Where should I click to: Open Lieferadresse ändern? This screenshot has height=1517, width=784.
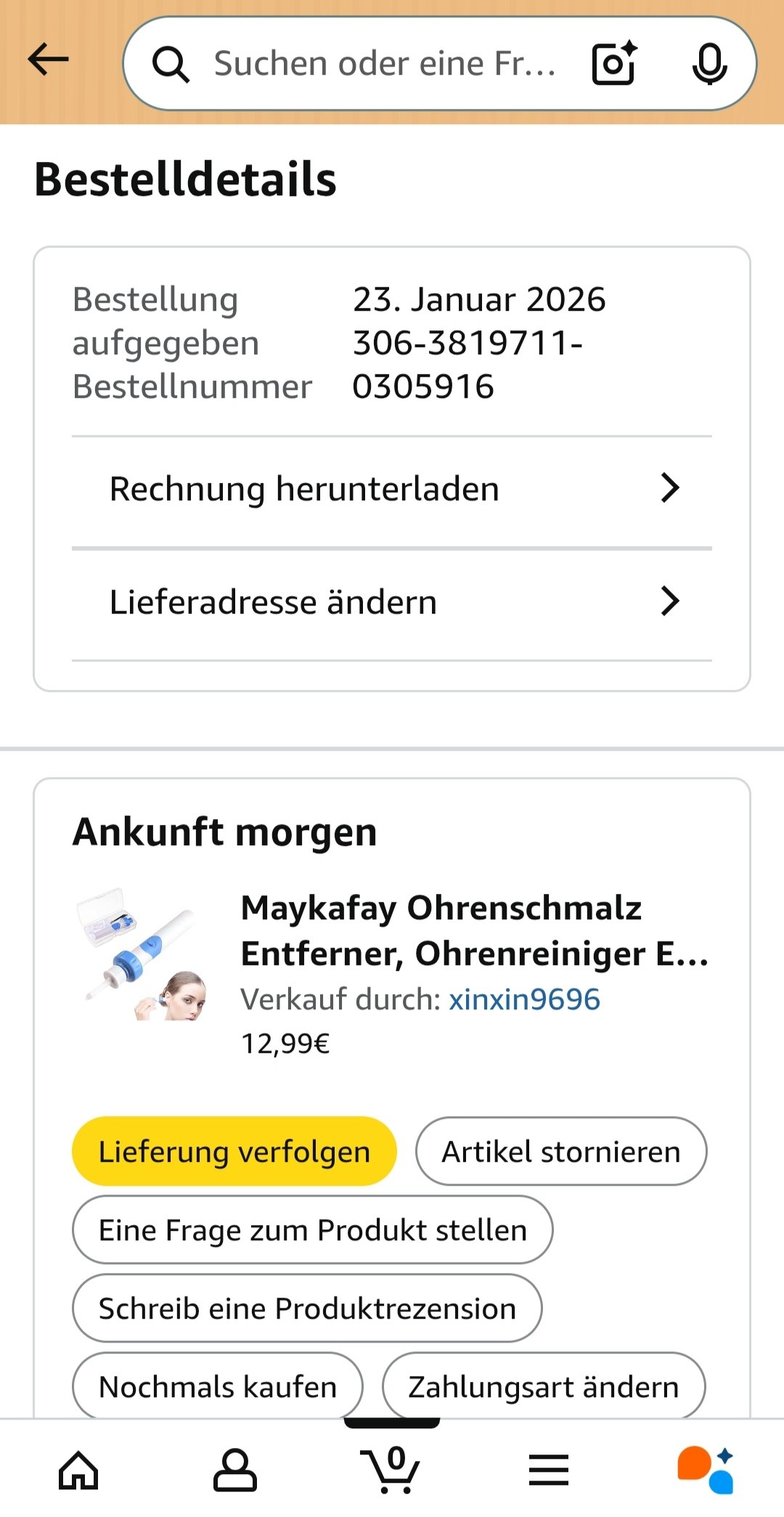(x=392, y=602)
